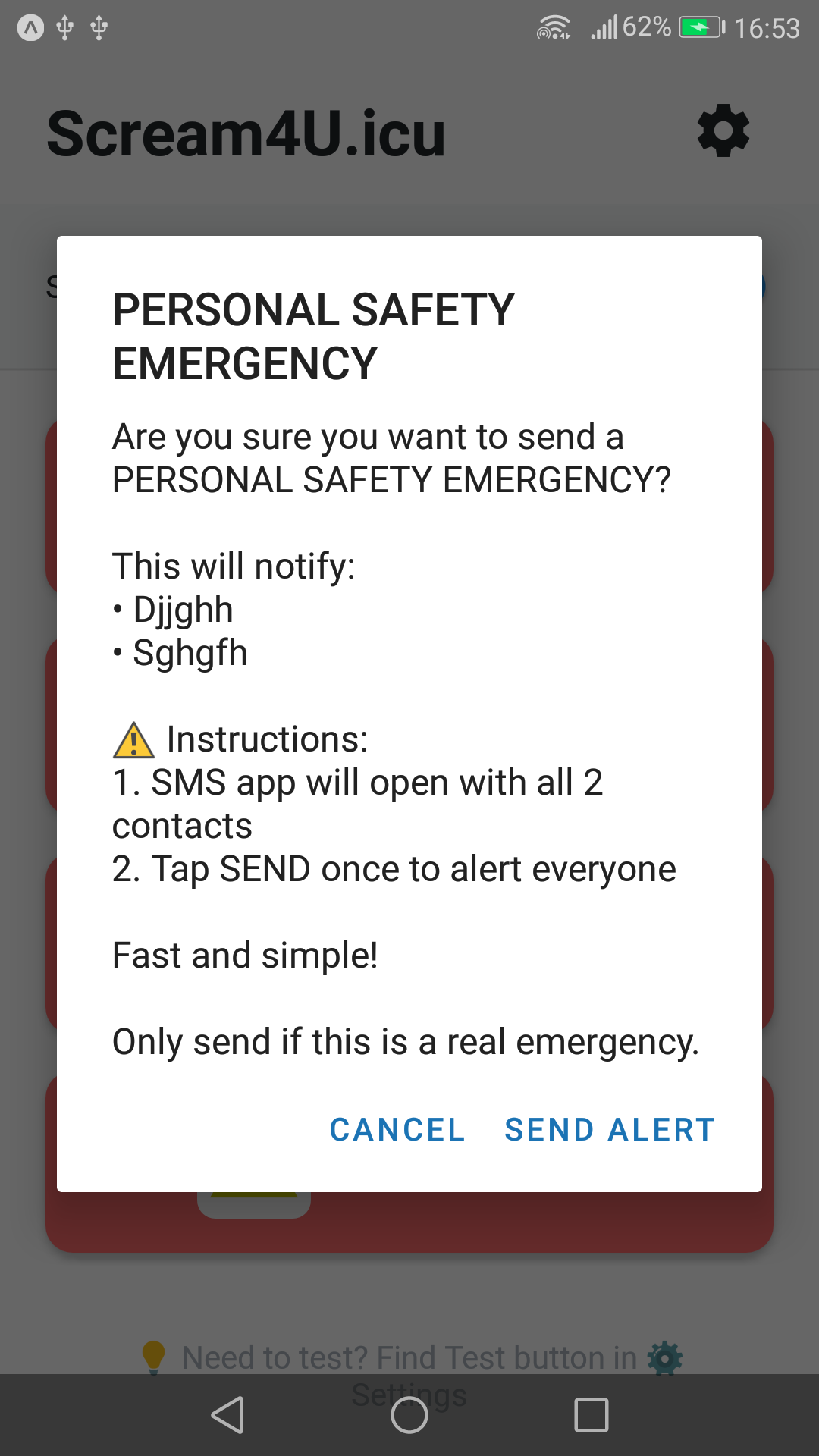The image size is (819, 1456).
Task: Open the Settings gear beside Scream4U.icu title
Action: pos(723,130)
